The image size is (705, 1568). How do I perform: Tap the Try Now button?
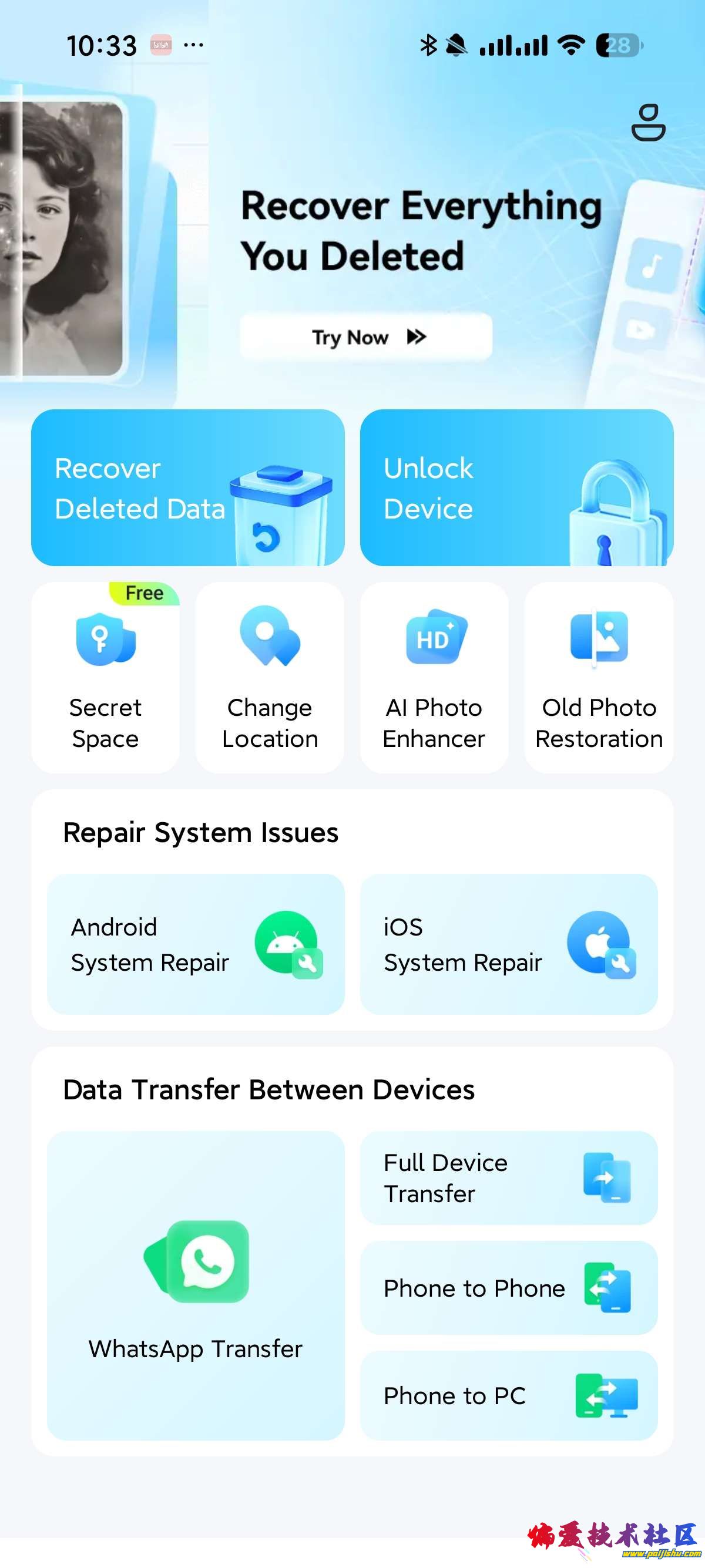pyautogui.click(x=366, y=337)
